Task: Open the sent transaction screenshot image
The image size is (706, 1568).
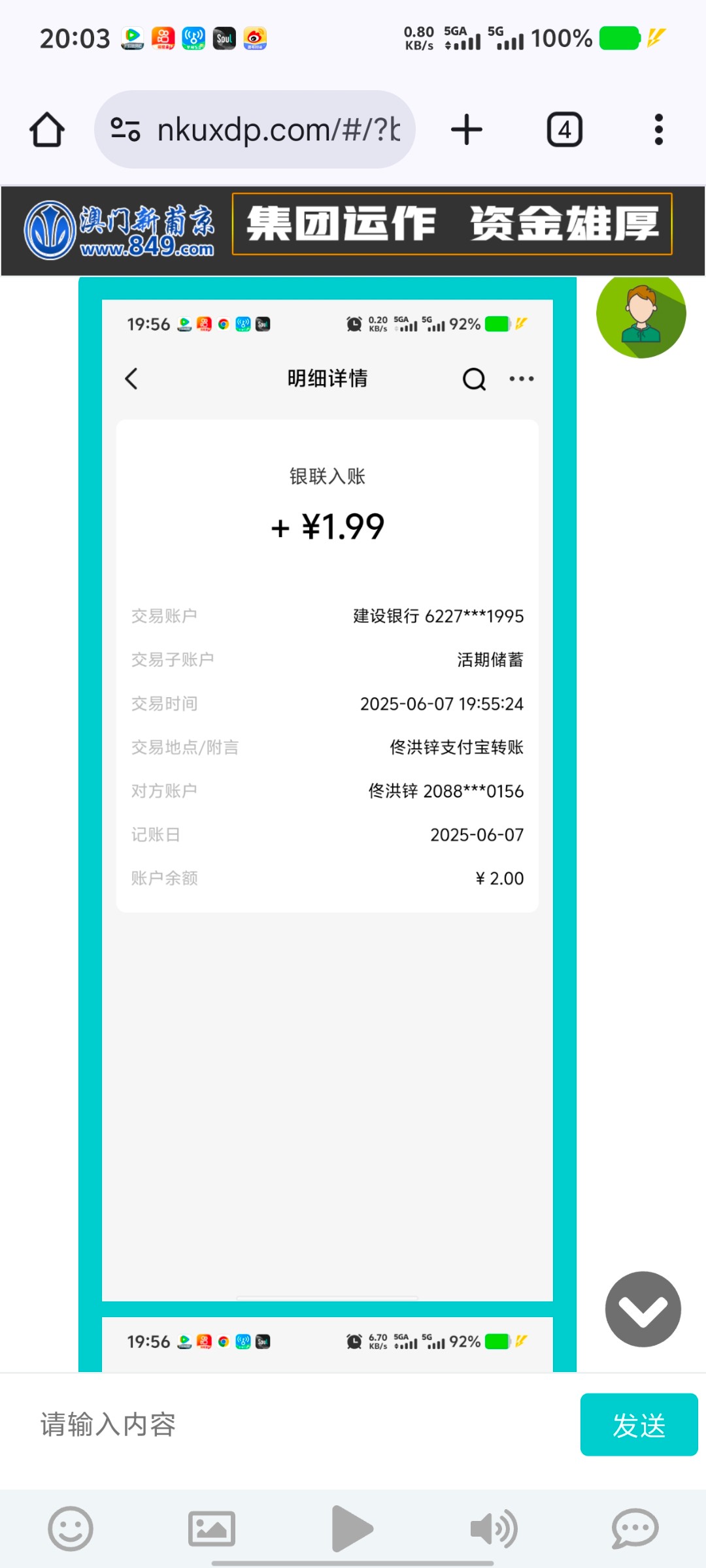Action: pyautogui.click(x=327, y=784)
